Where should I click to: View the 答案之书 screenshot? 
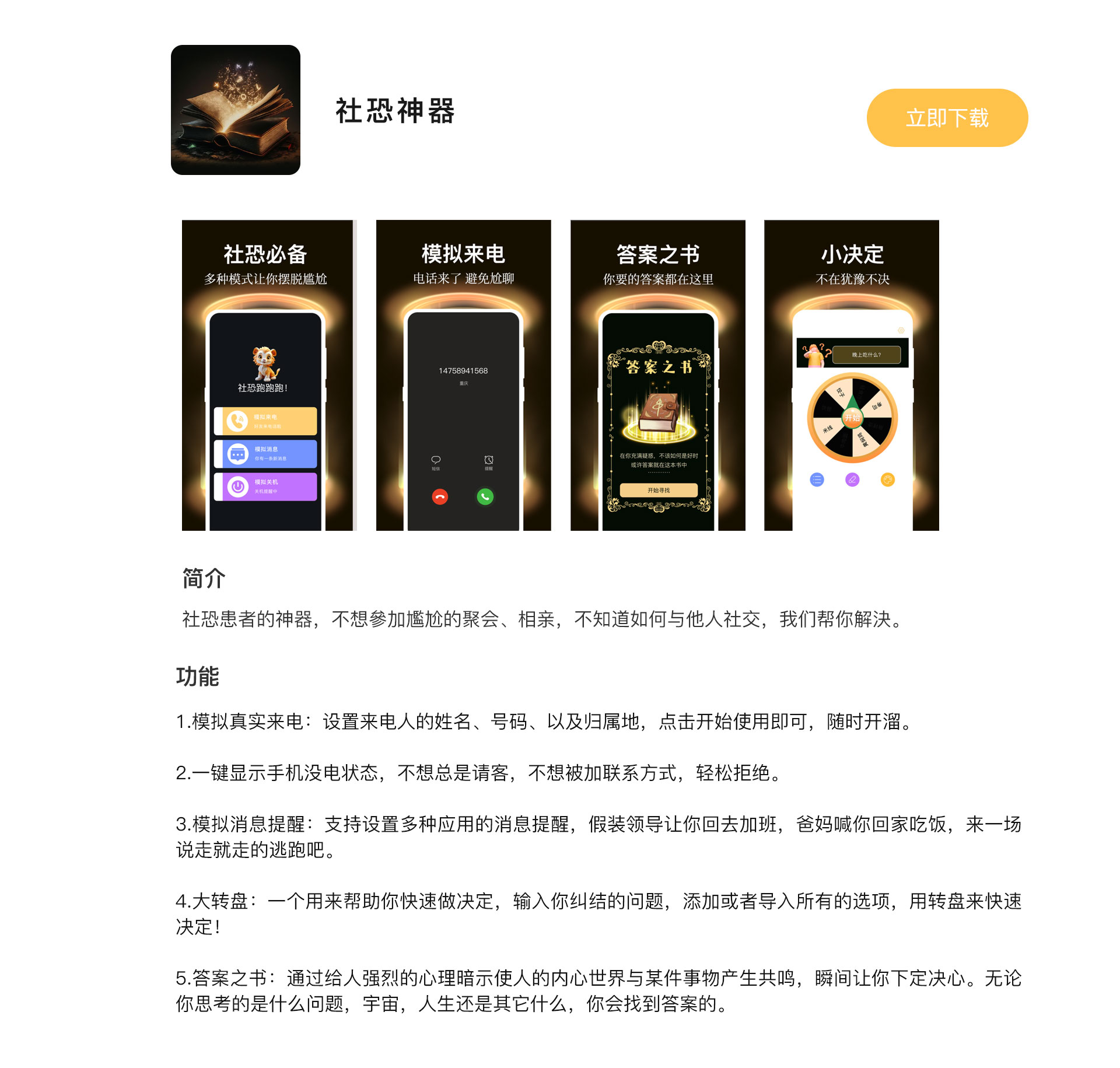(657, 375)
